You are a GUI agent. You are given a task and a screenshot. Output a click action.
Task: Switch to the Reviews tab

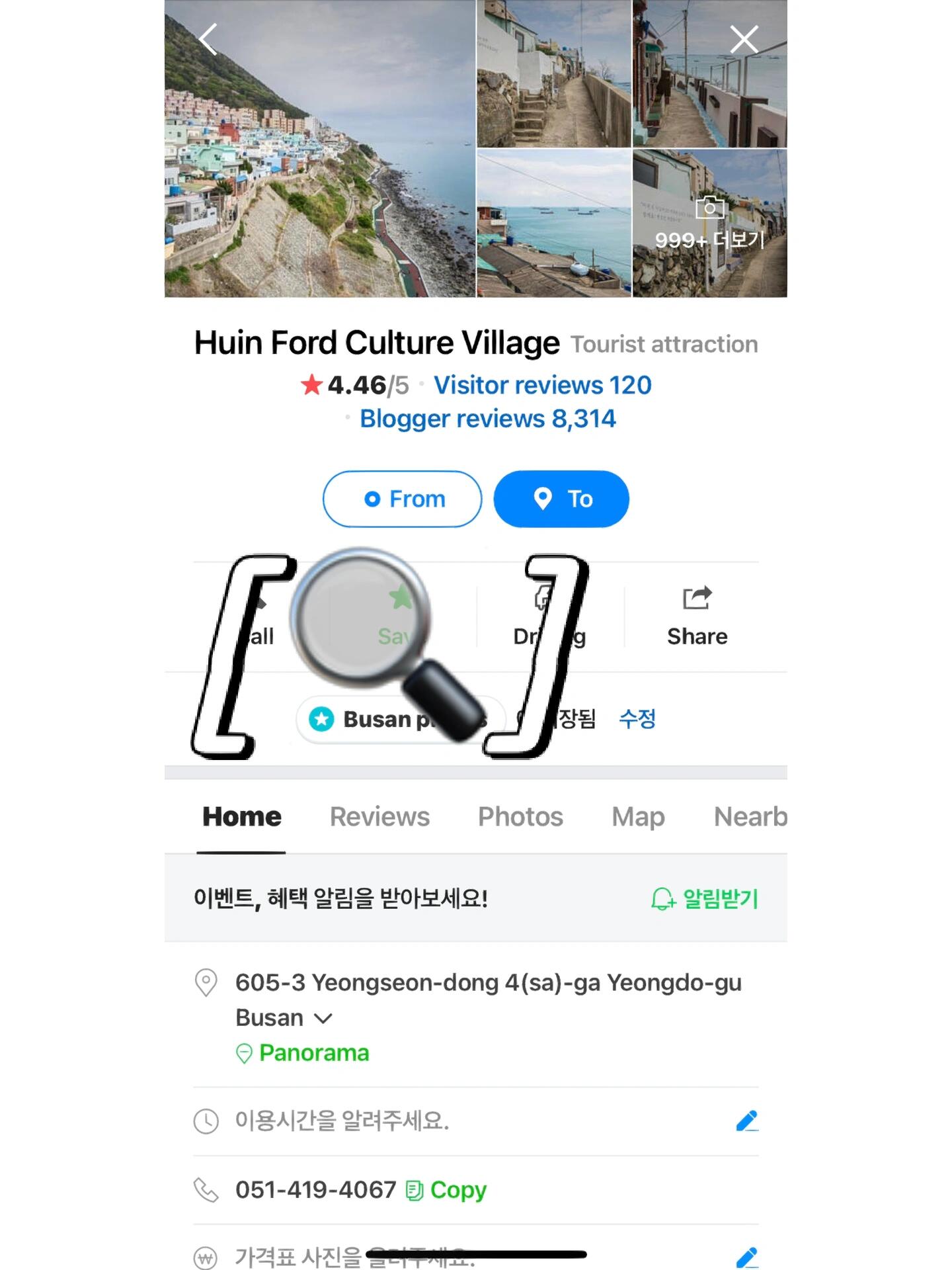[x=379, y=817]
